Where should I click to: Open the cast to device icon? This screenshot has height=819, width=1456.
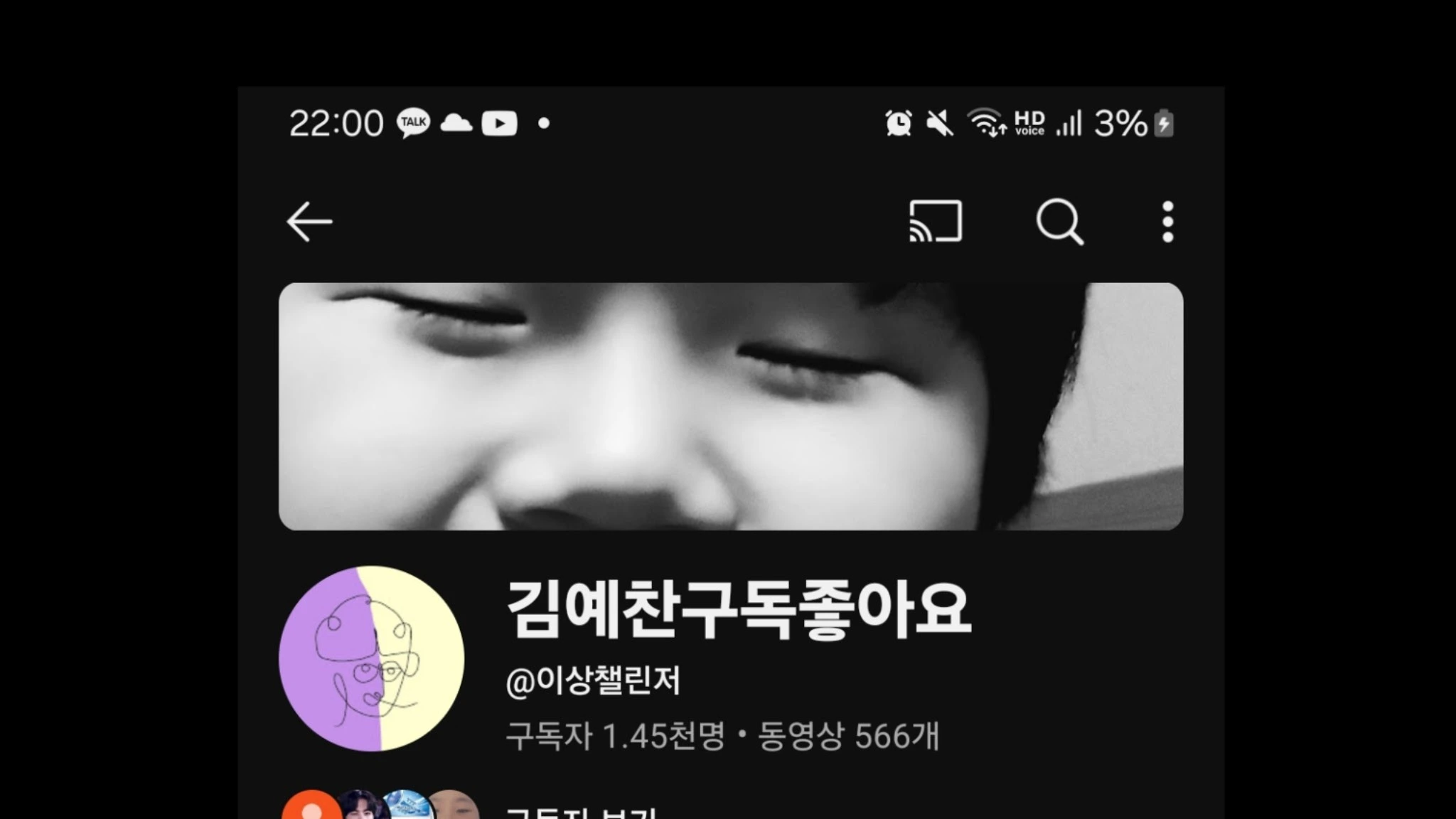(936, 221)
